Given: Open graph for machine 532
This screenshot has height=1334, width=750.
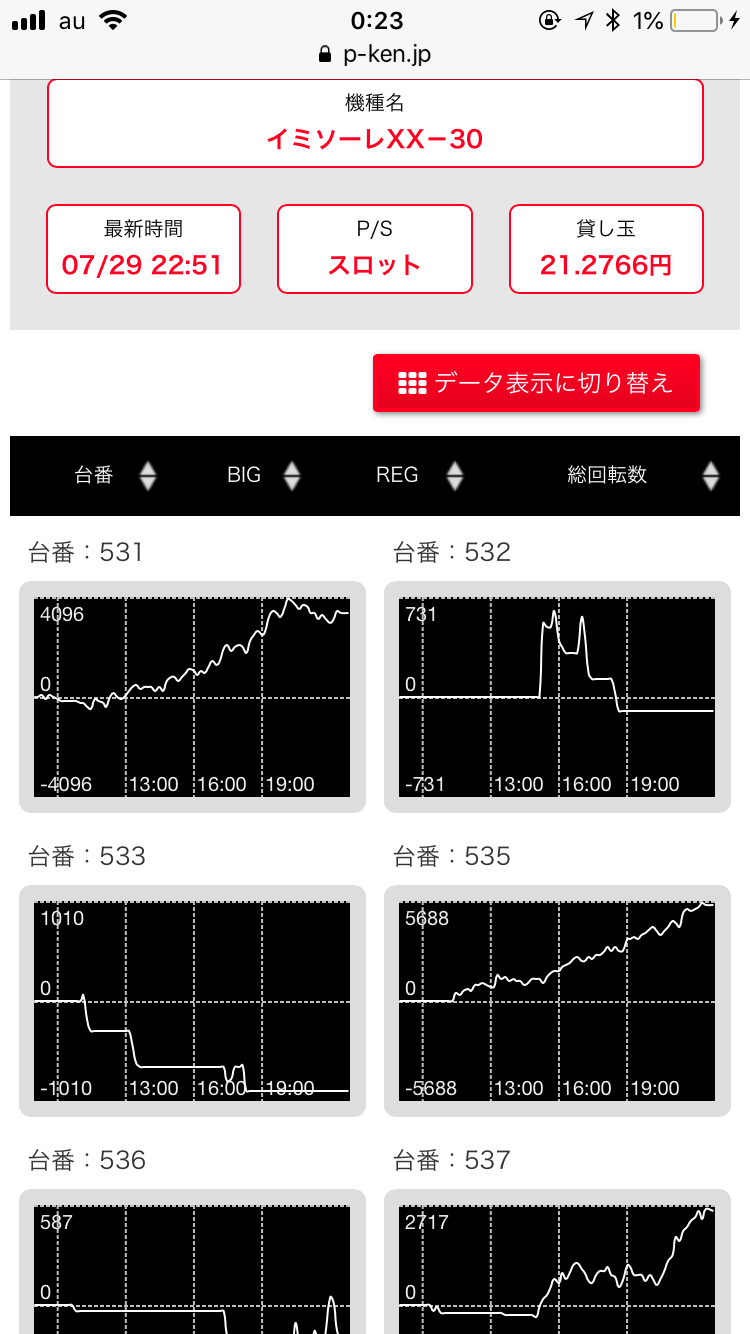Looking at the screenshot, I should pos(557,697).
